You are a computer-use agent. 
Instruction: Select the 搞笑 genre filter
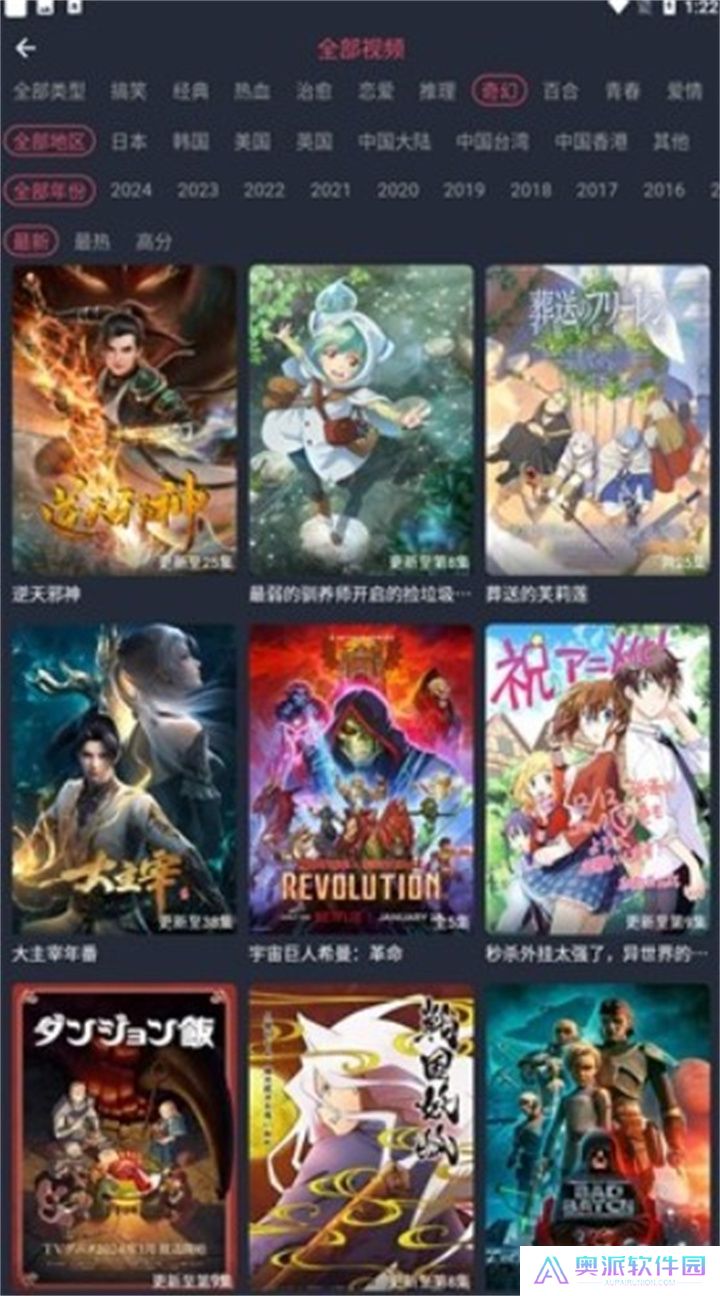coord(131,90)
